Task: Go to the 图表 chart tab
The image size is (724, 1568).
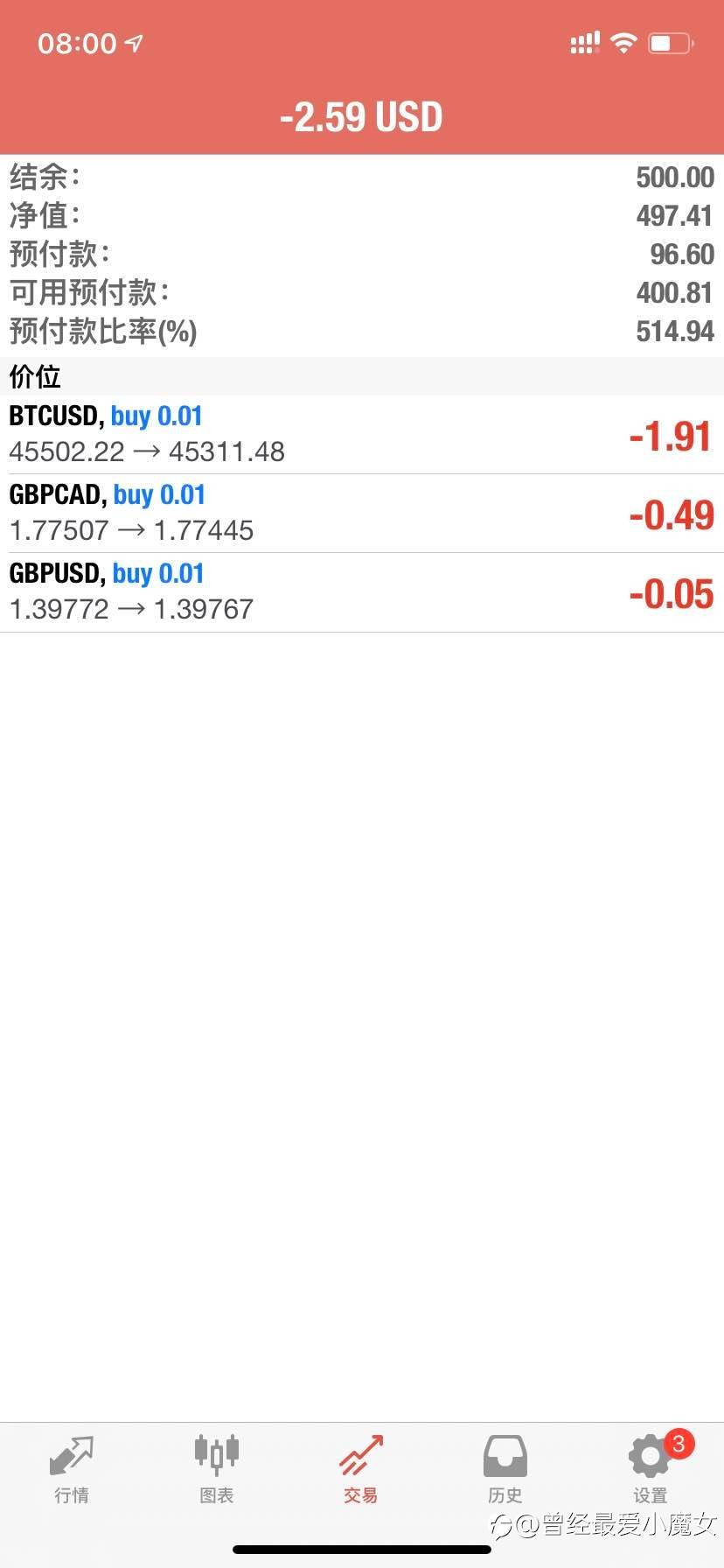Action: (216, 1470)
